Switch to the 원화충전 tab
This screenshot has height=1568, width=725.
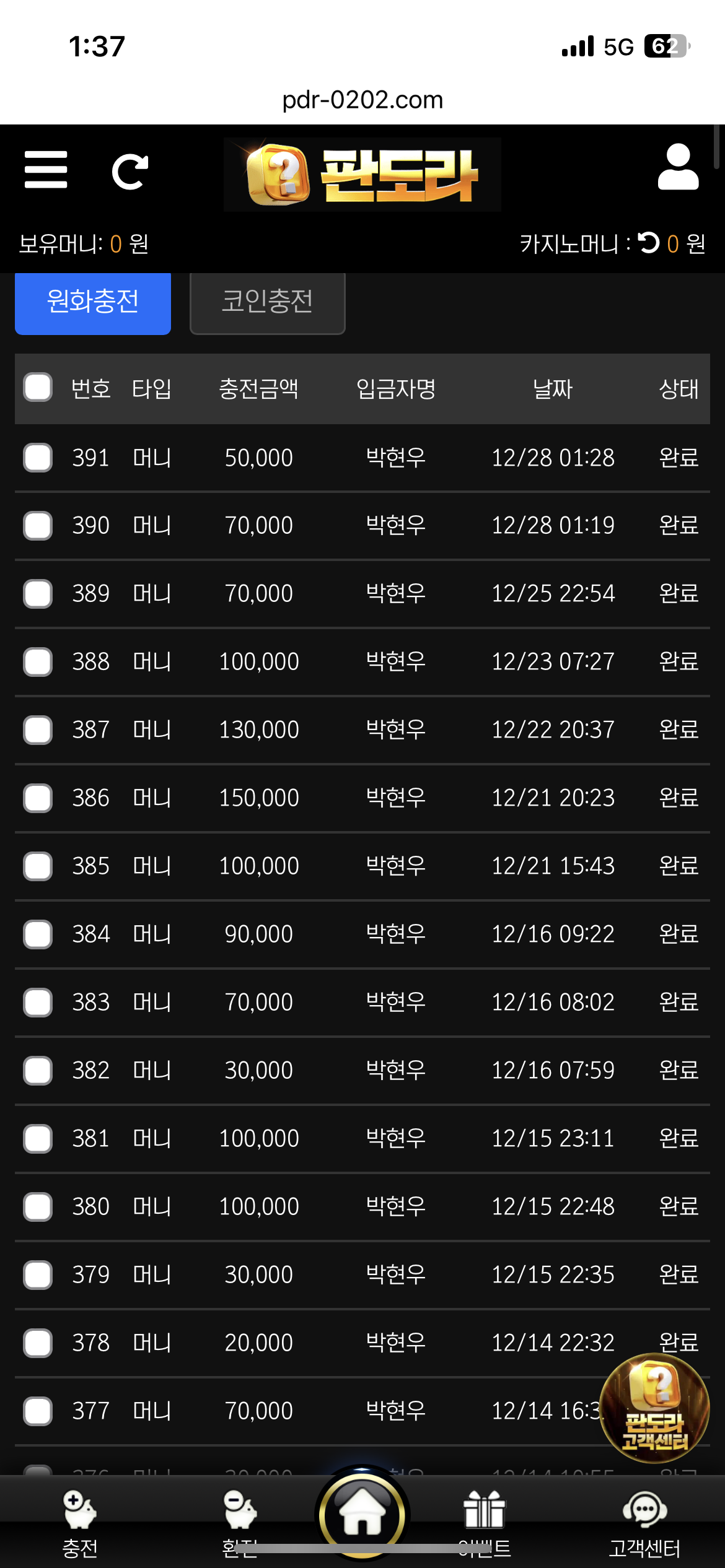point(93,302)
